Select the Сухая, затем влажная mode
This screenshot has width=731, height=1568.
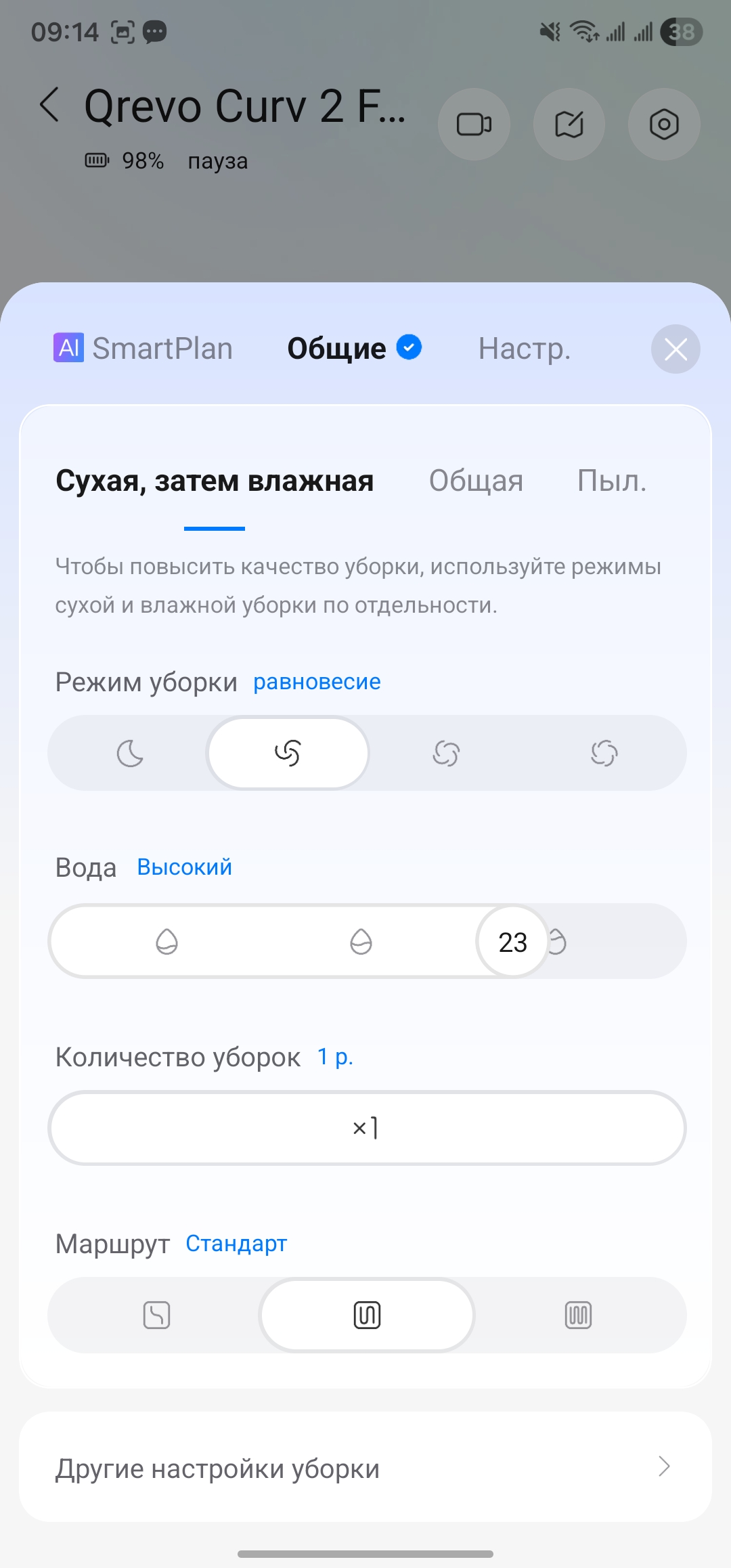point(215,481)
